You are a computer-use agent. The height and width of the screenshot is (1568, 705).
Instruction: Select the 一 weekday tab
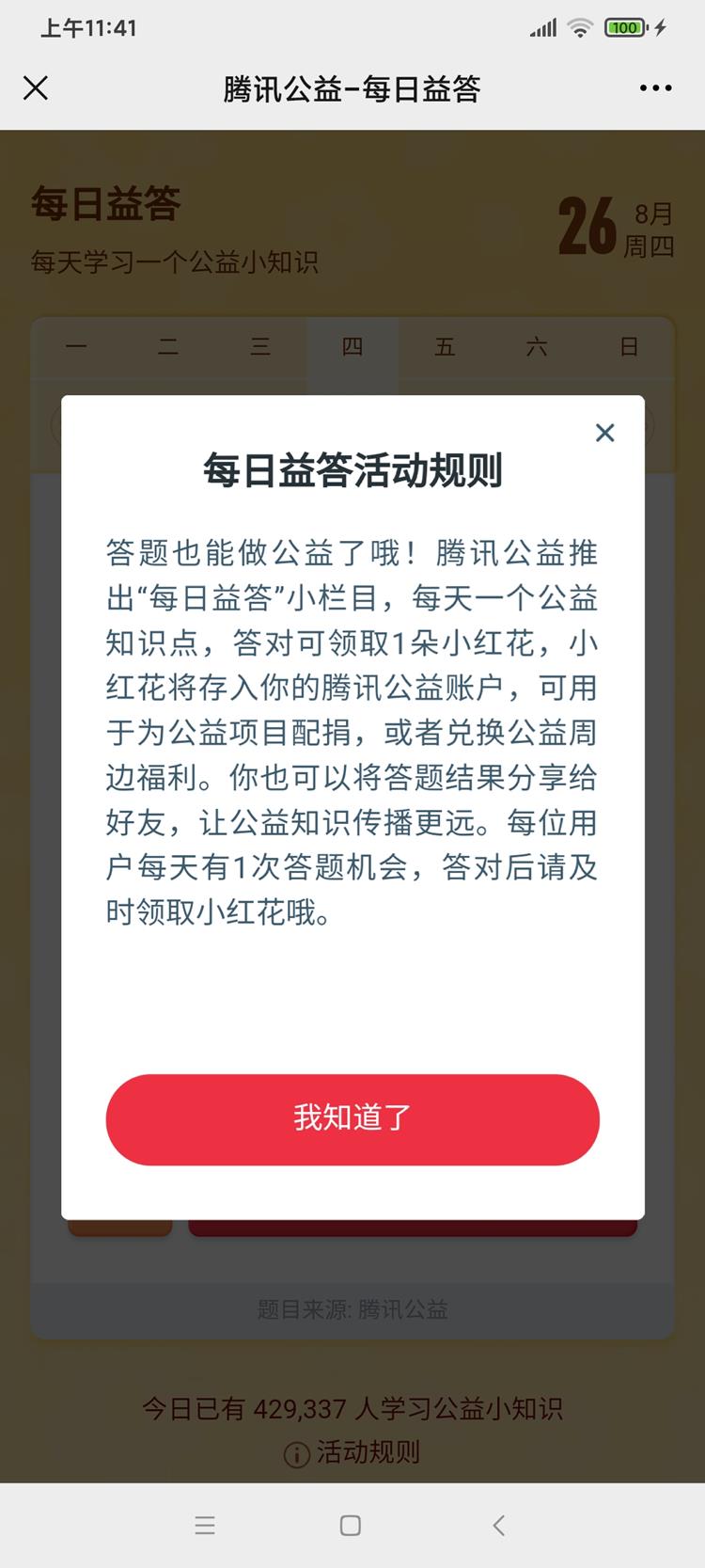(x=77, y=346)
